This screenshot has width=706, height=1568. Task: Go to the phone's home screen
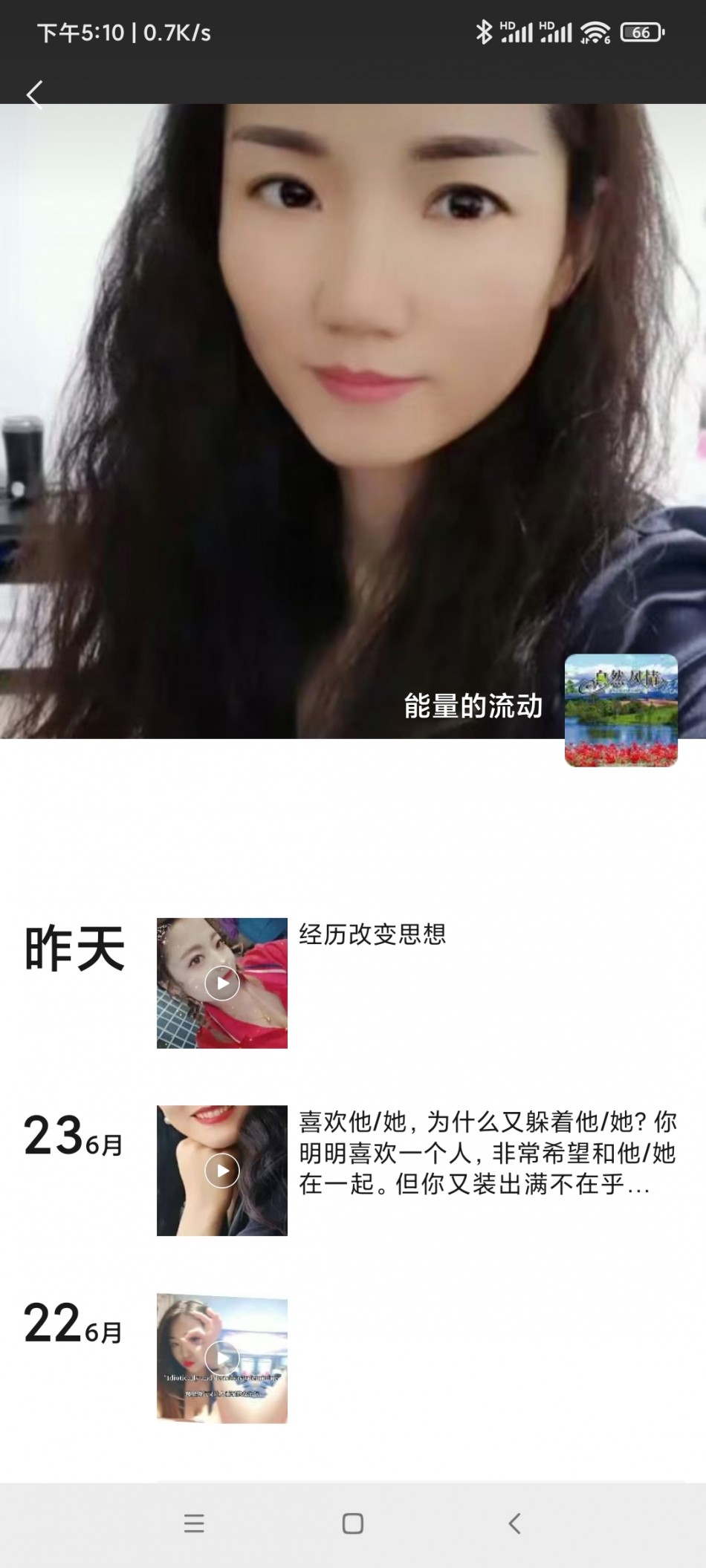pos(352,1523)
